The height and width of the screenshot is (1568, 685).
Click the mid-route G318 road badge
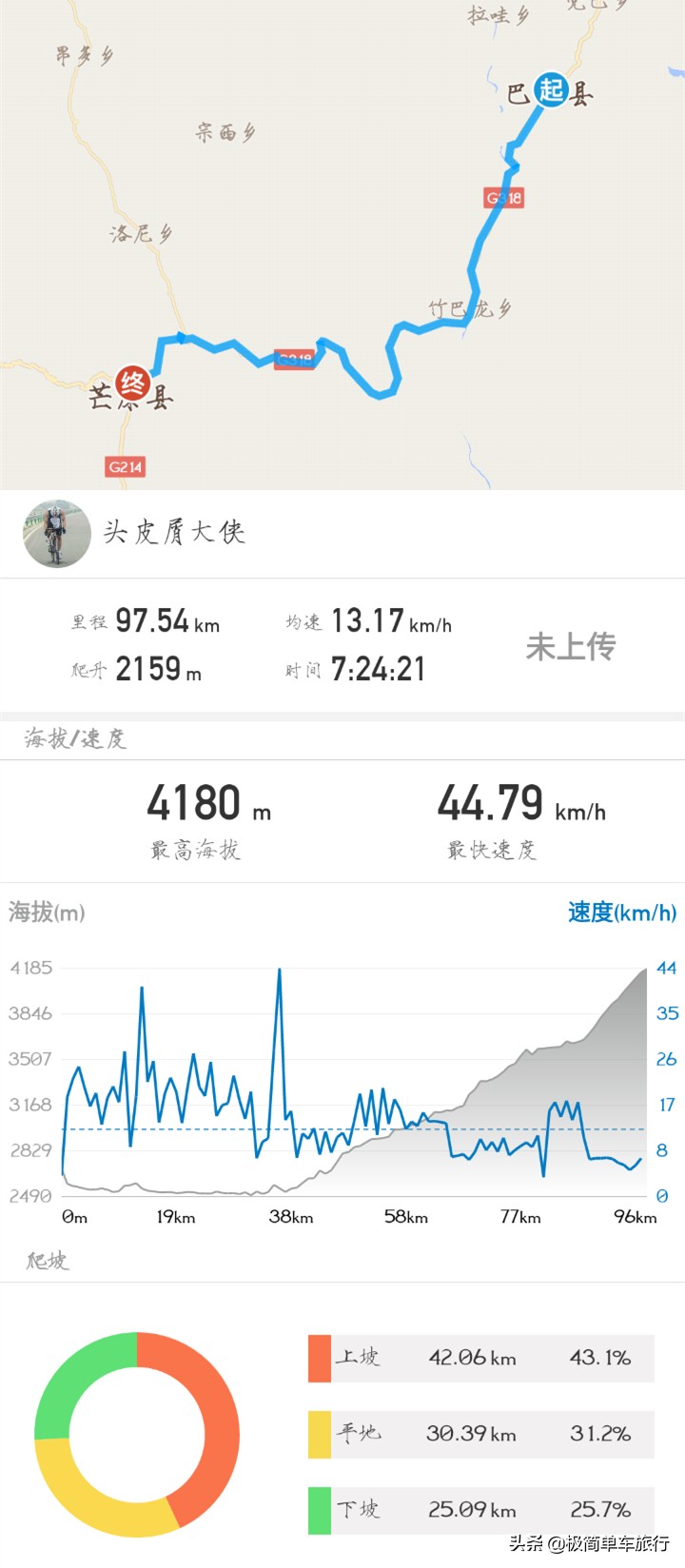tap(294, 360)
